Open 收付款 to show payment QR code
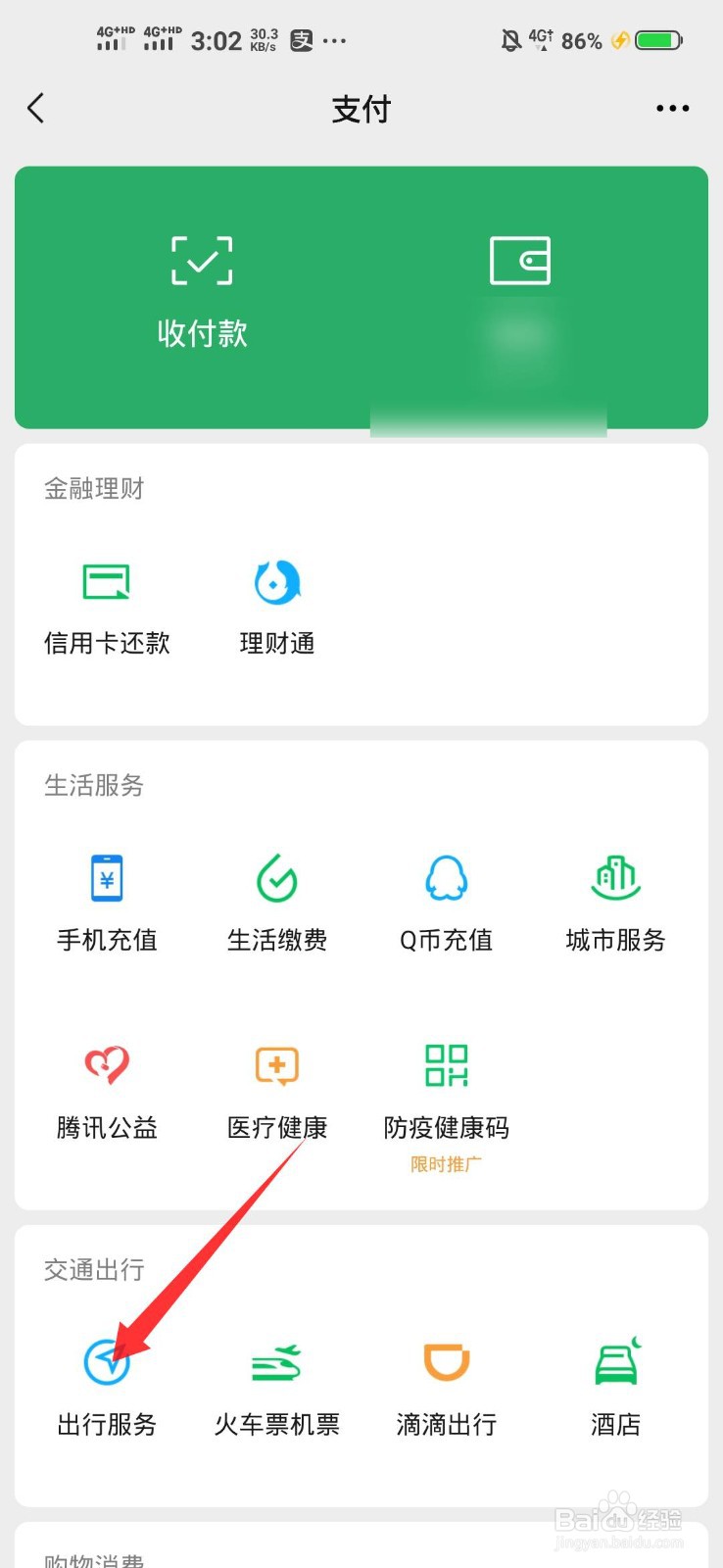This screenshot has height=1568, width=723. pos(202,289)
